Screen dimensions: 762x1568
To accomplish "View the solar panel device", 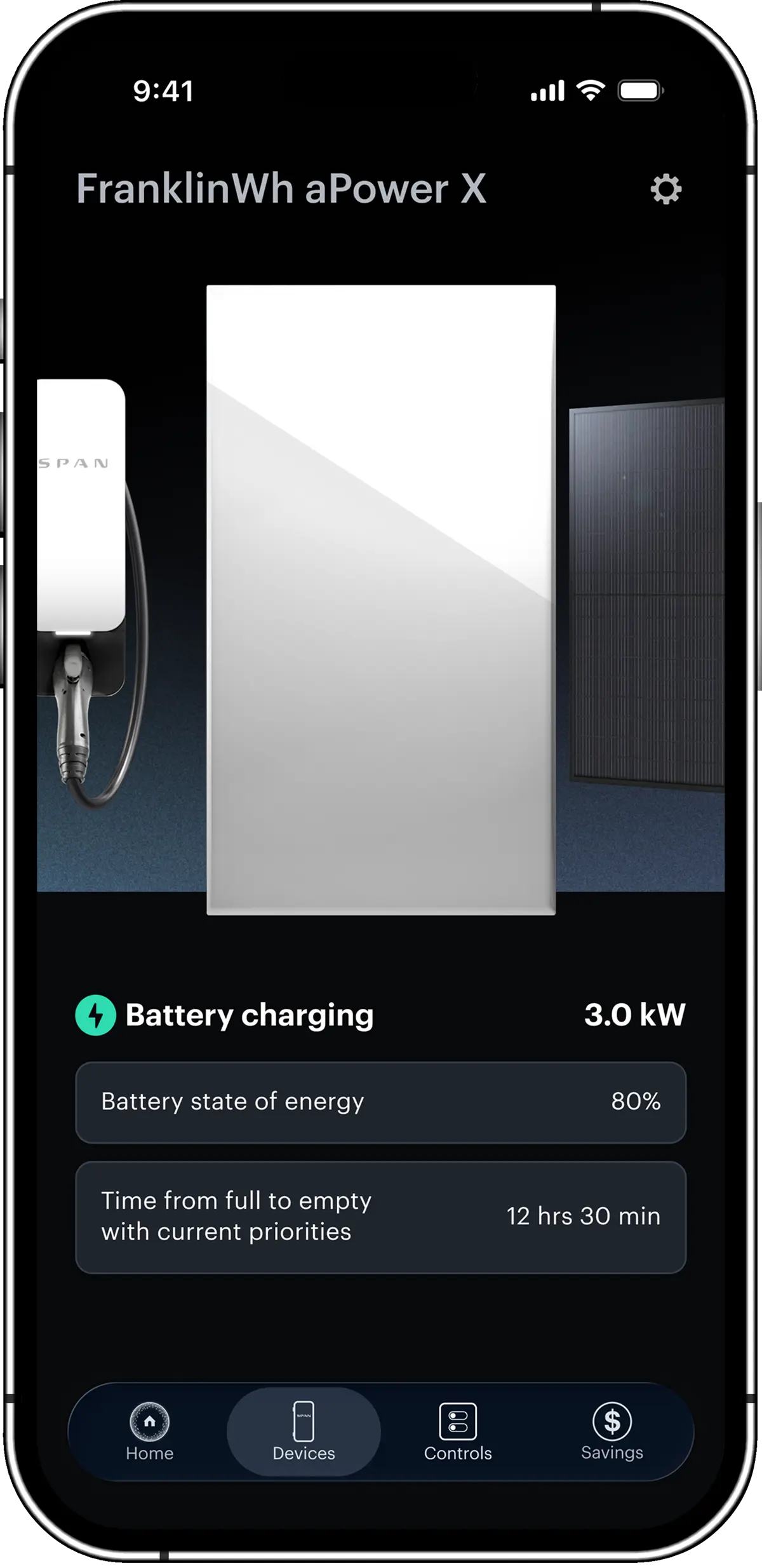I will (647, 595).
